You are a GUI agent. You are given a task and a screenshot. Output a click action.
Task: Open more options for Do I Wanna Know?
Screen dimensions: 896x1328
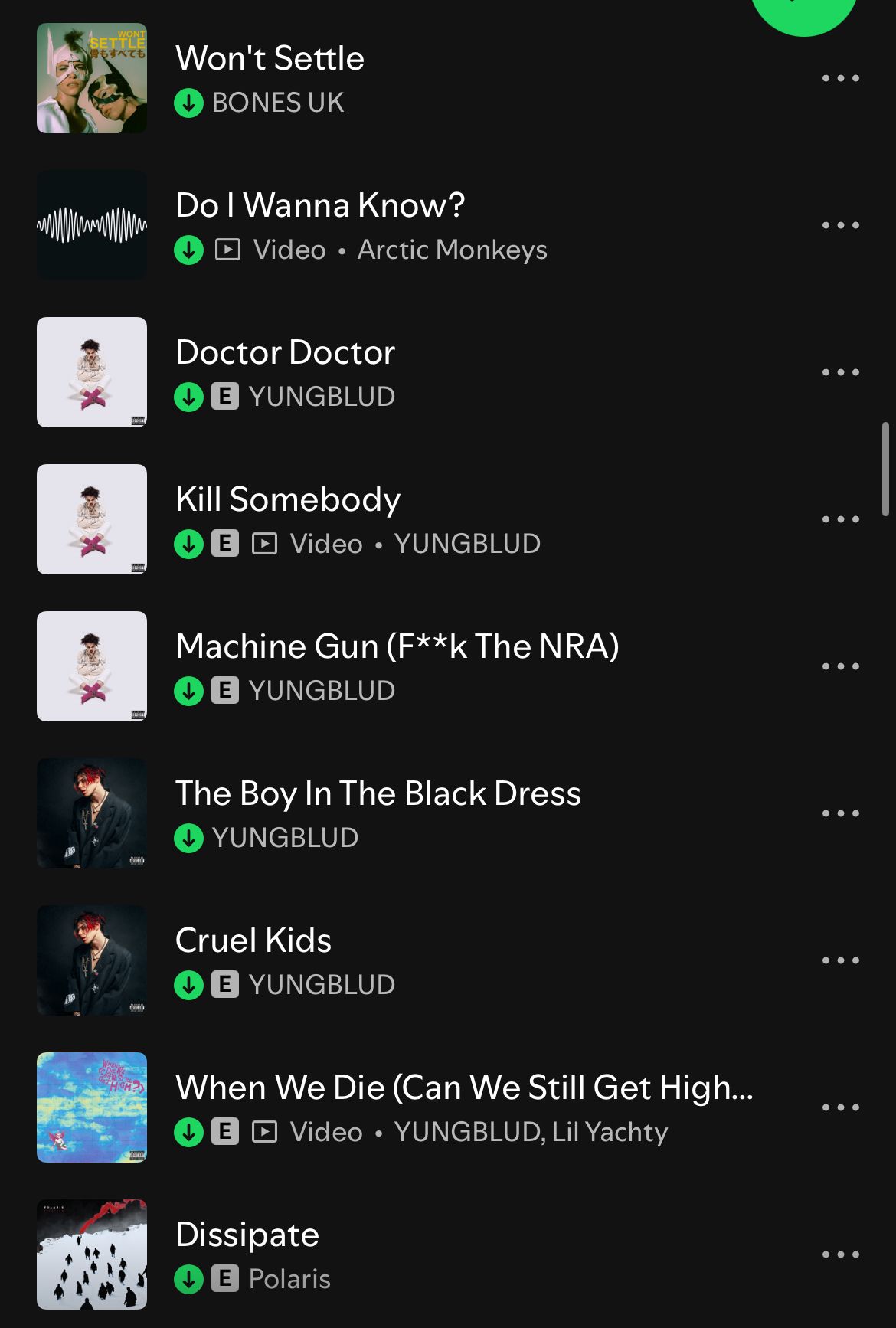pyautogui.click(x=840, y=225)
